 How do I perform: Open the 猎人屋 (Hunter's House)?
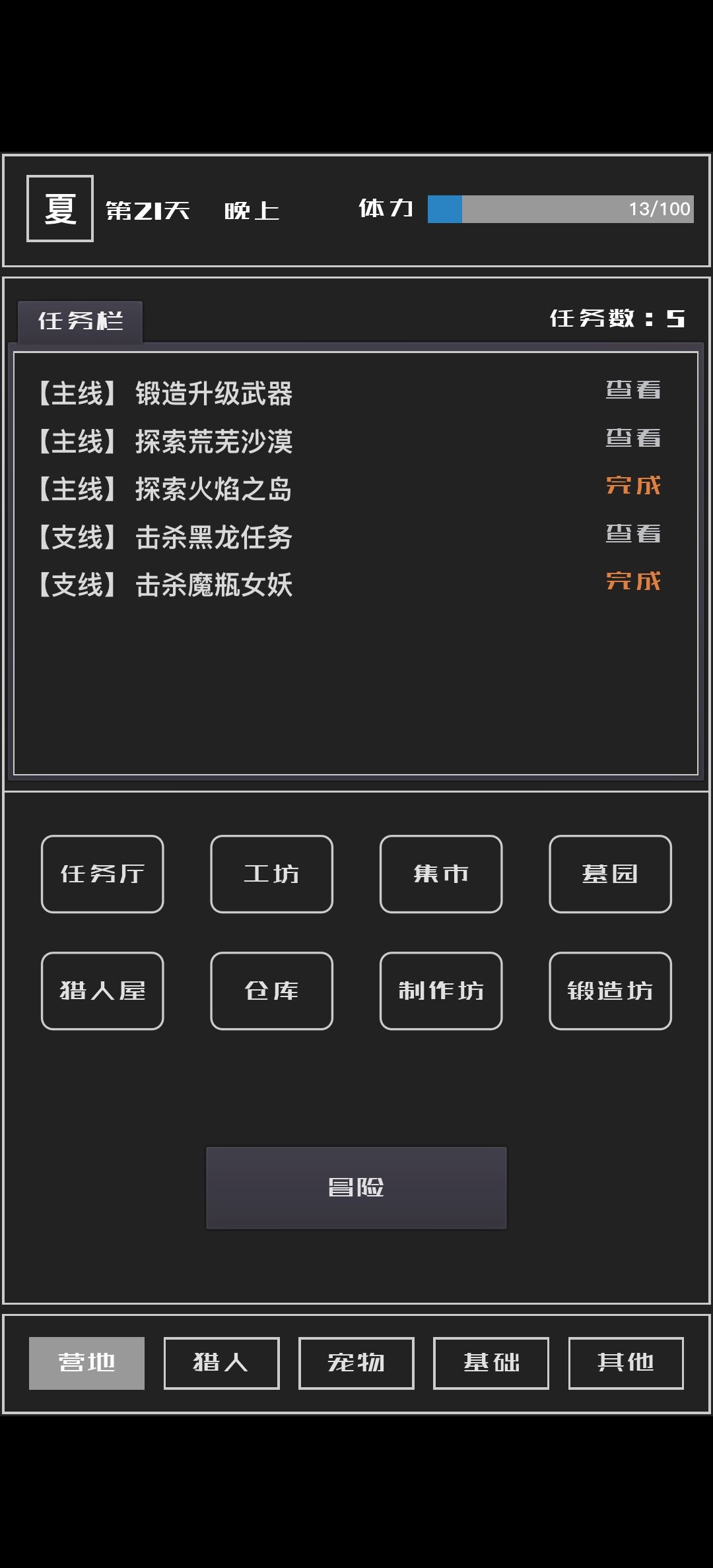(x=102, y=991)
